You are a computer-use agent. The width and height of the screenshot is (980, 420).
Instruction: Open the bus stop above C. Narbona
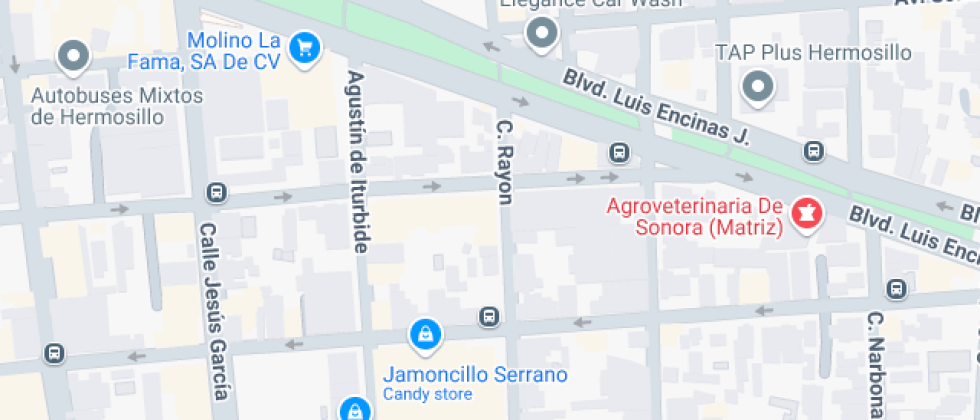[896, 290]
